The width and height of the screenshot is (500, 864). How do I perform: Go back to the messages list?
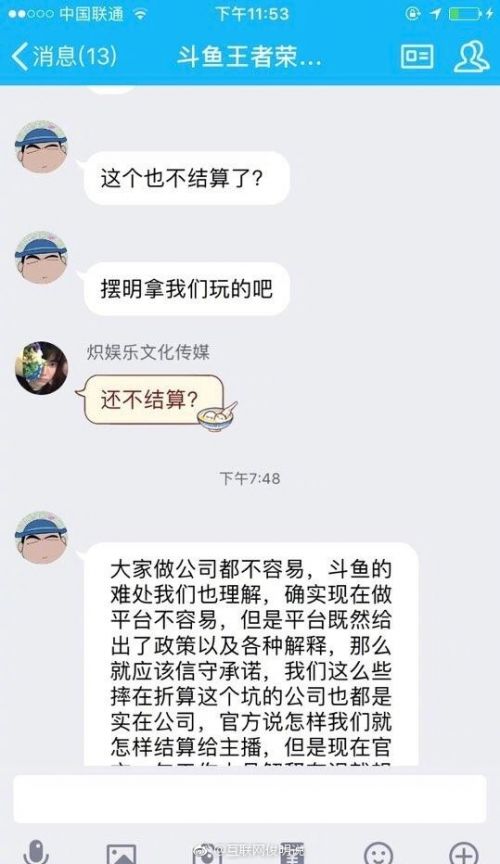point(64,57)
